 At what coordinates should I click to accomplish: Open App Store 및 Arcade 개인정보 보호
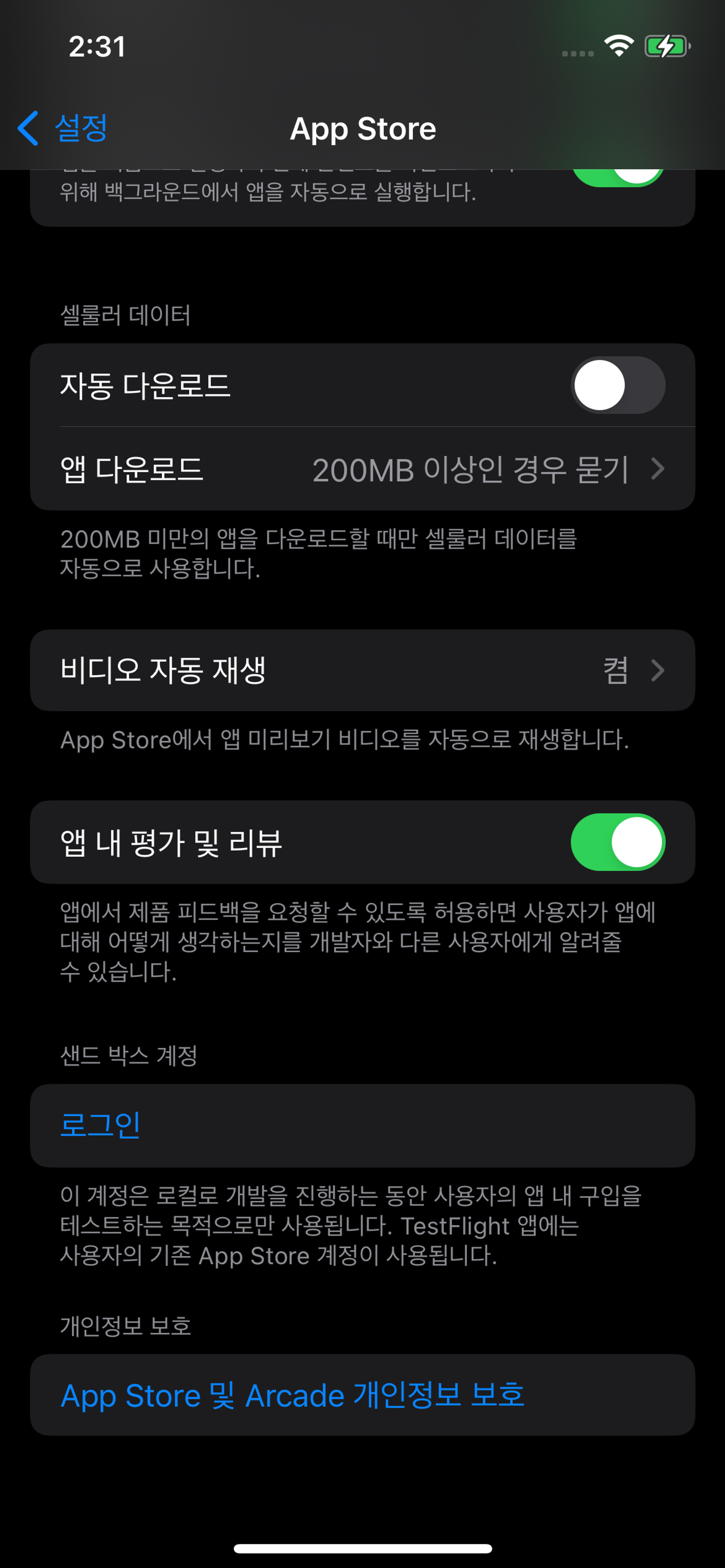tap(293, 1395)
